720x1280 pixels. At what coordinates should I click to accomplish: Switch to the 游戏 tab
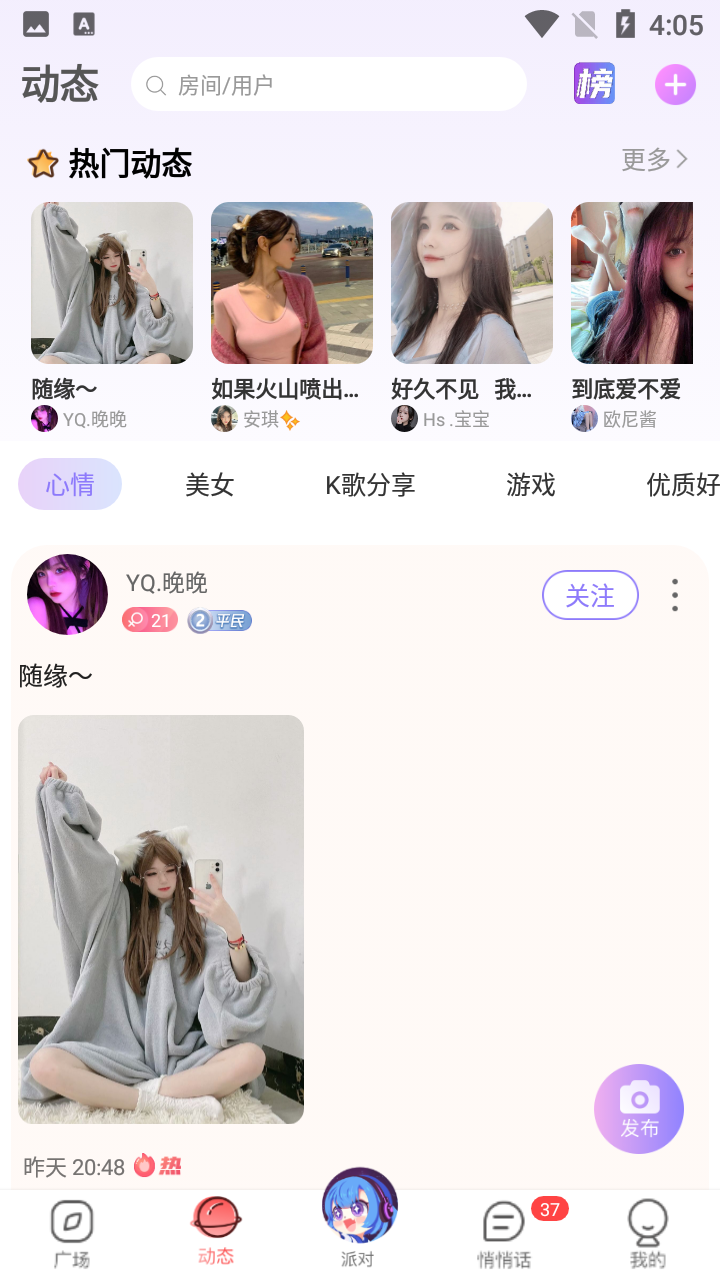pos(531,485)
